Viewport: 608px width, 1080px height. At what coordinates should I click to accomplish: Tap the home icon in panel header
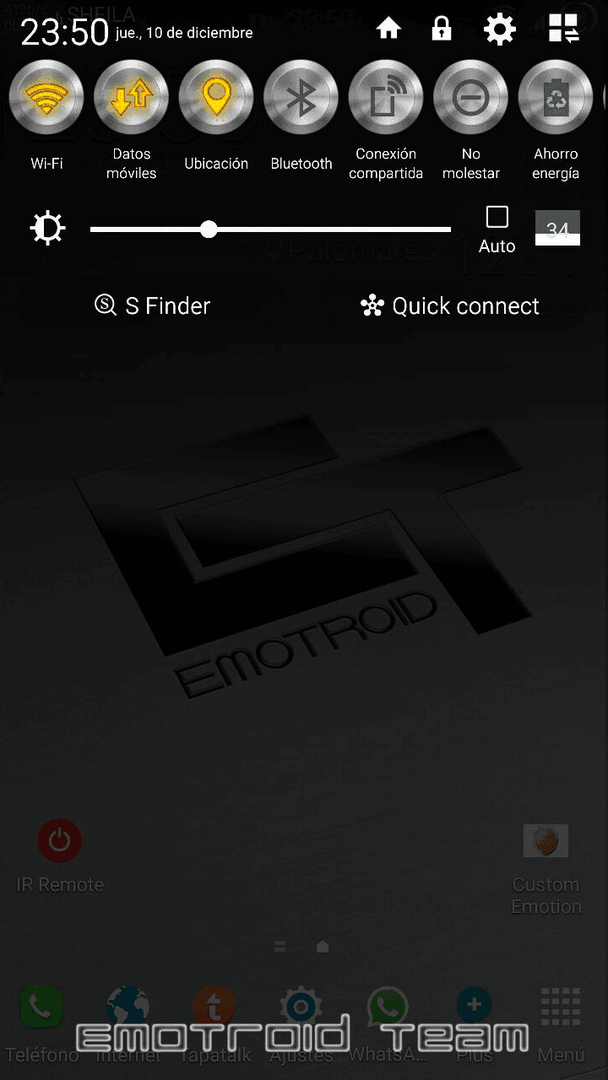click(x=389, y=29)
